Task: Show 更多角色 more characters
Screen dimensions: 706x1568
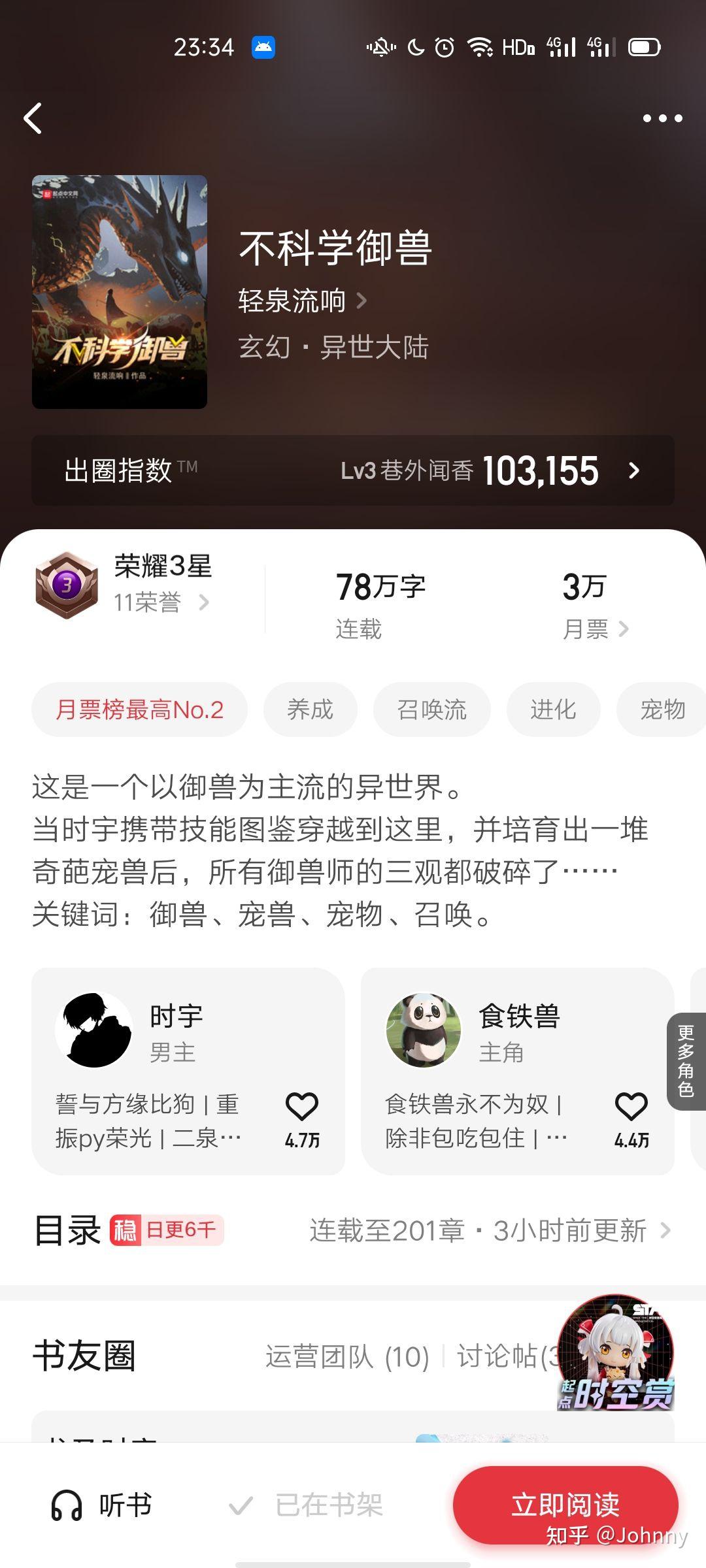Action: (686, 1060)
